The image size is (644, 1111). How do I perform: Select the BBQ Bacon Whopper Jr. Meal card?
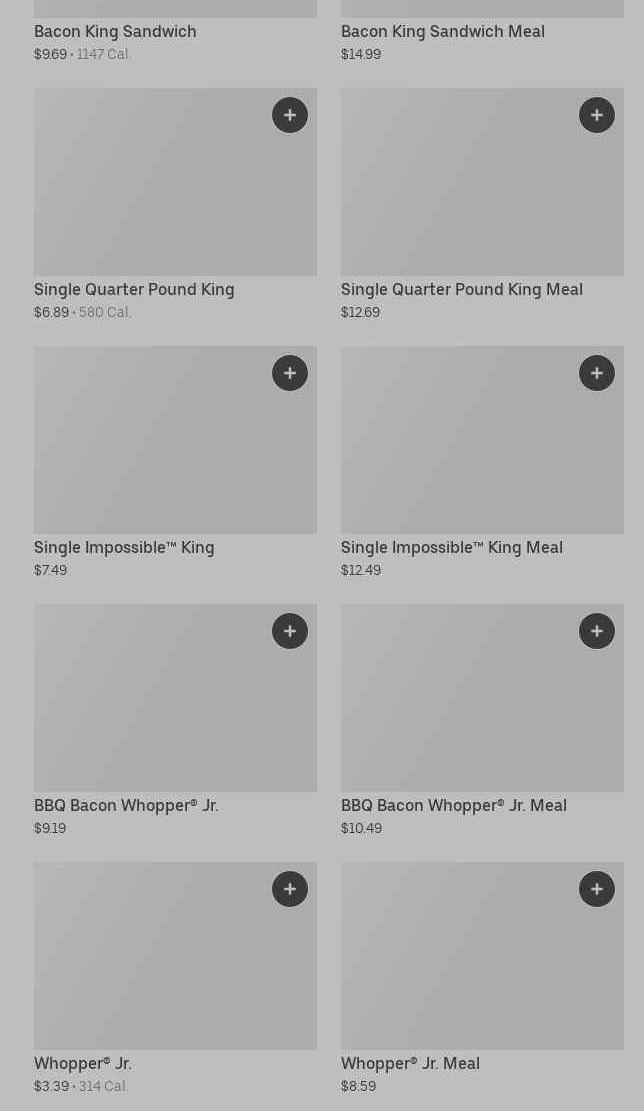point(482,720)
